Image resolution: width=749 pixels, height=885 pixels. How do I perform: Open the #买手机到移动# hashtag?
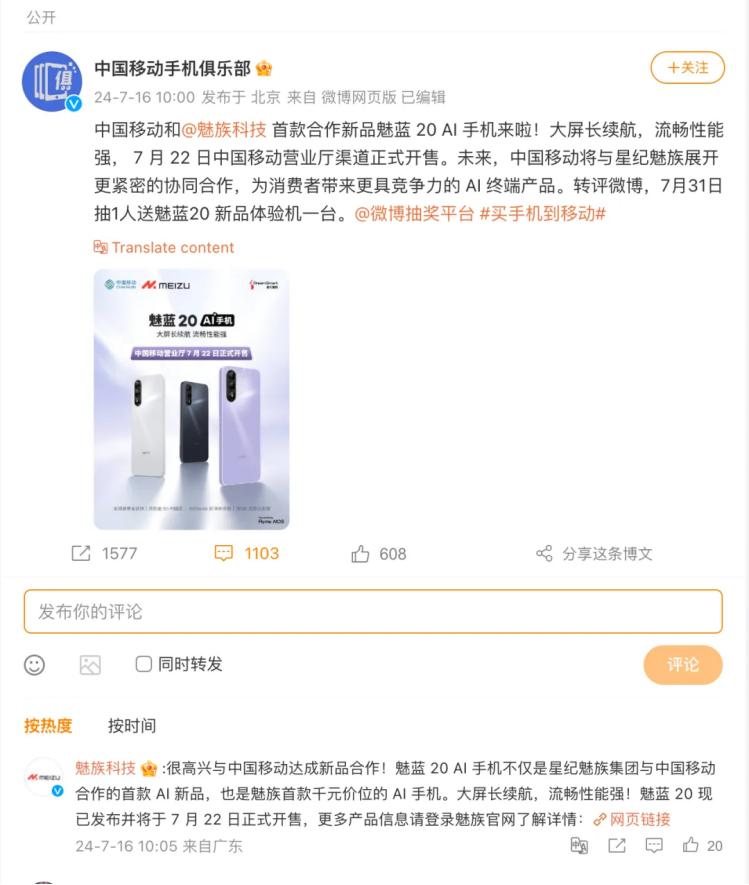tap(542, 214)
